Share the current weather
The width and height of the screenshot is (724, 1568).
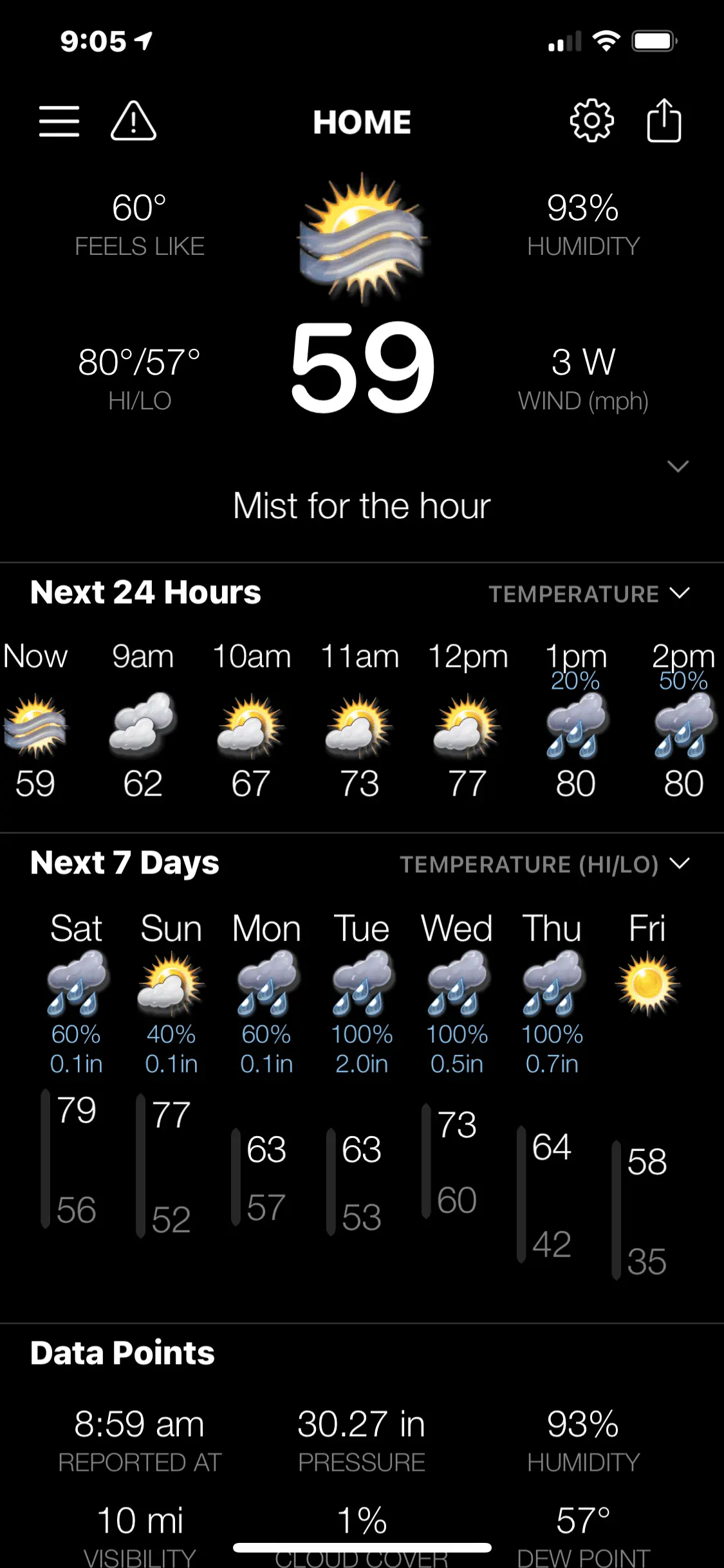point(664,121)
